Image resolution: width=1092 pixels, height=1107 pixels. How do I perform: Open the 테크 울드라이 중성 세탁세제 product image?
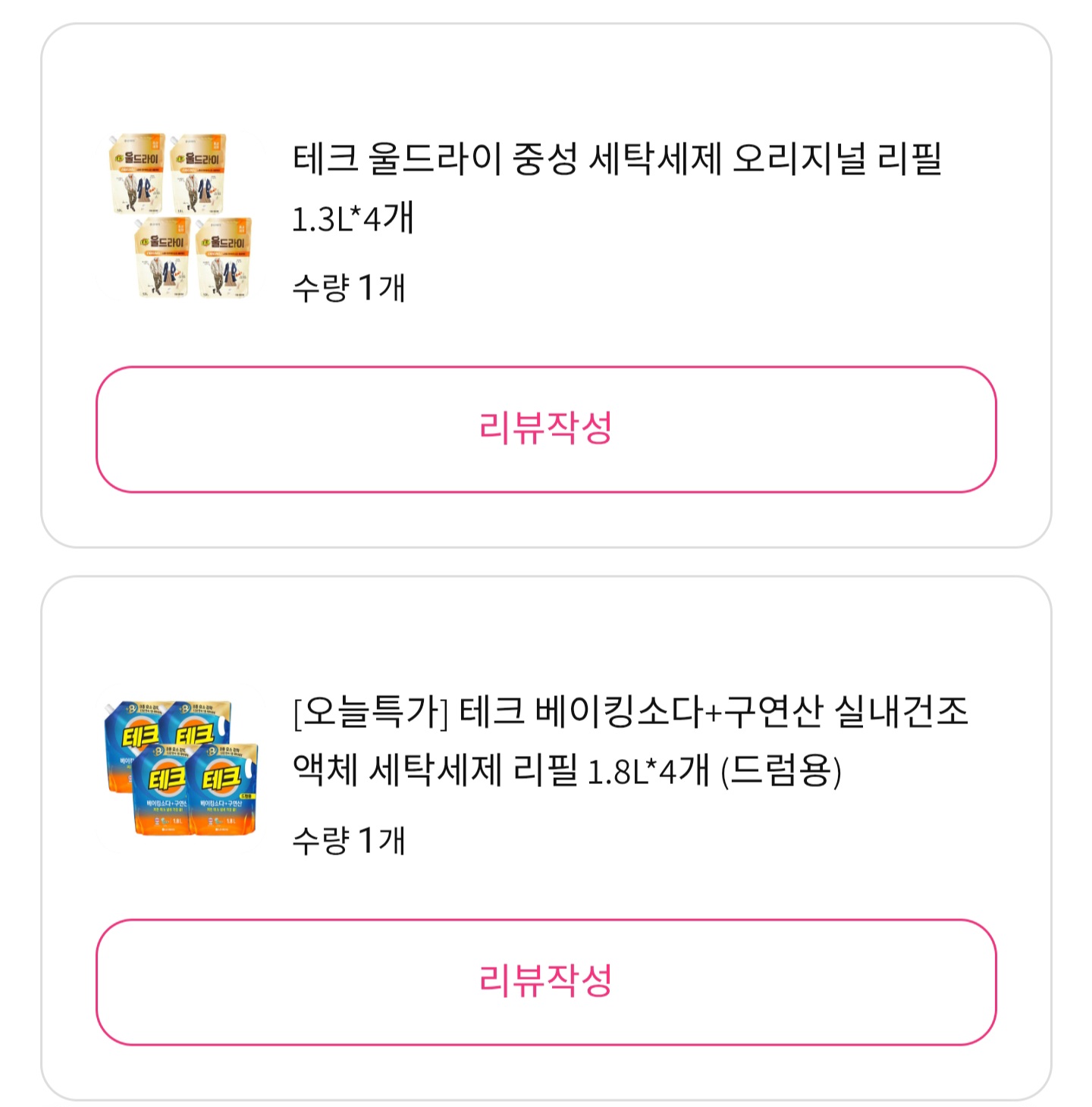click(x=180, y=216)
